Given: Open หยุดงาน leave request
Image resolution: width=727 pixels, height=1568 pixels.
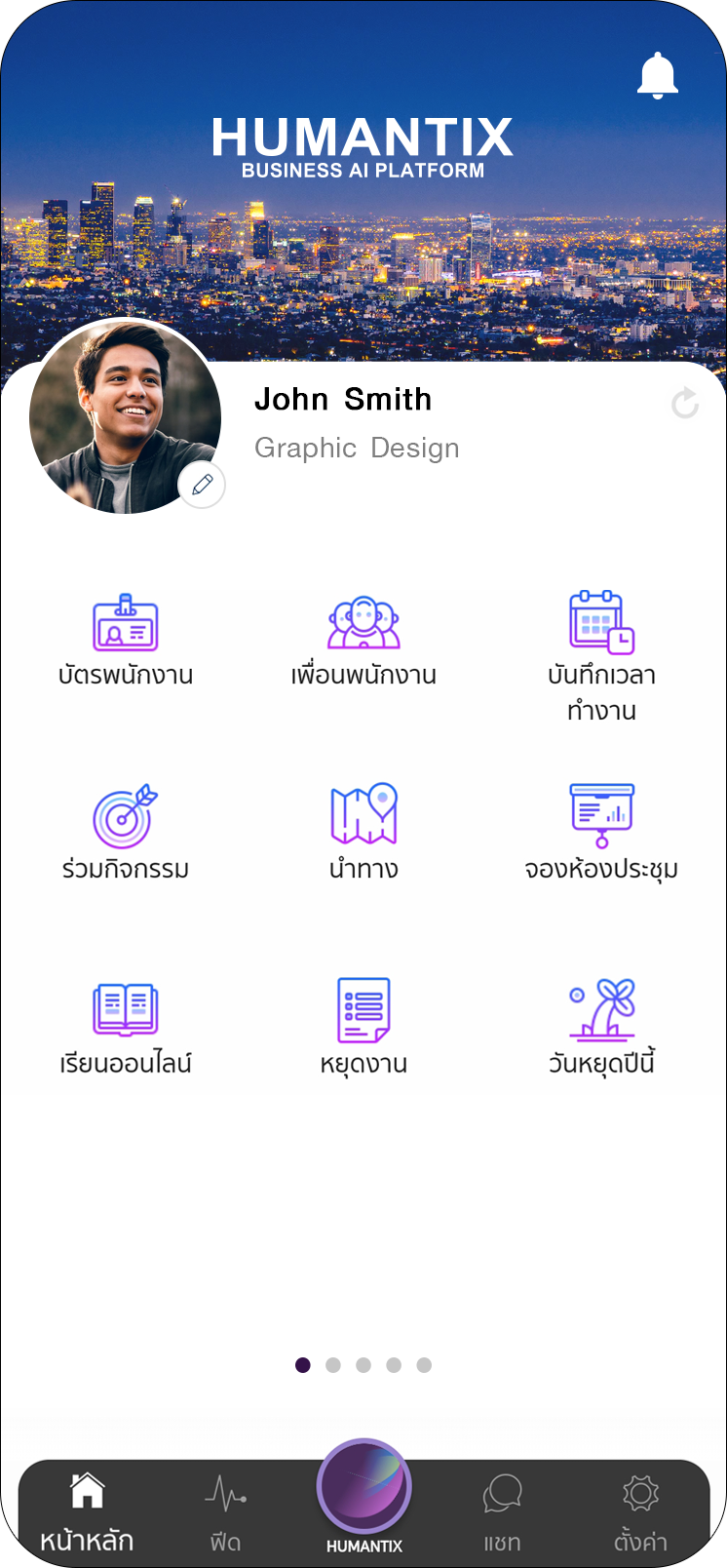Looking at the screenshot, I should (x=363, y=1027).
